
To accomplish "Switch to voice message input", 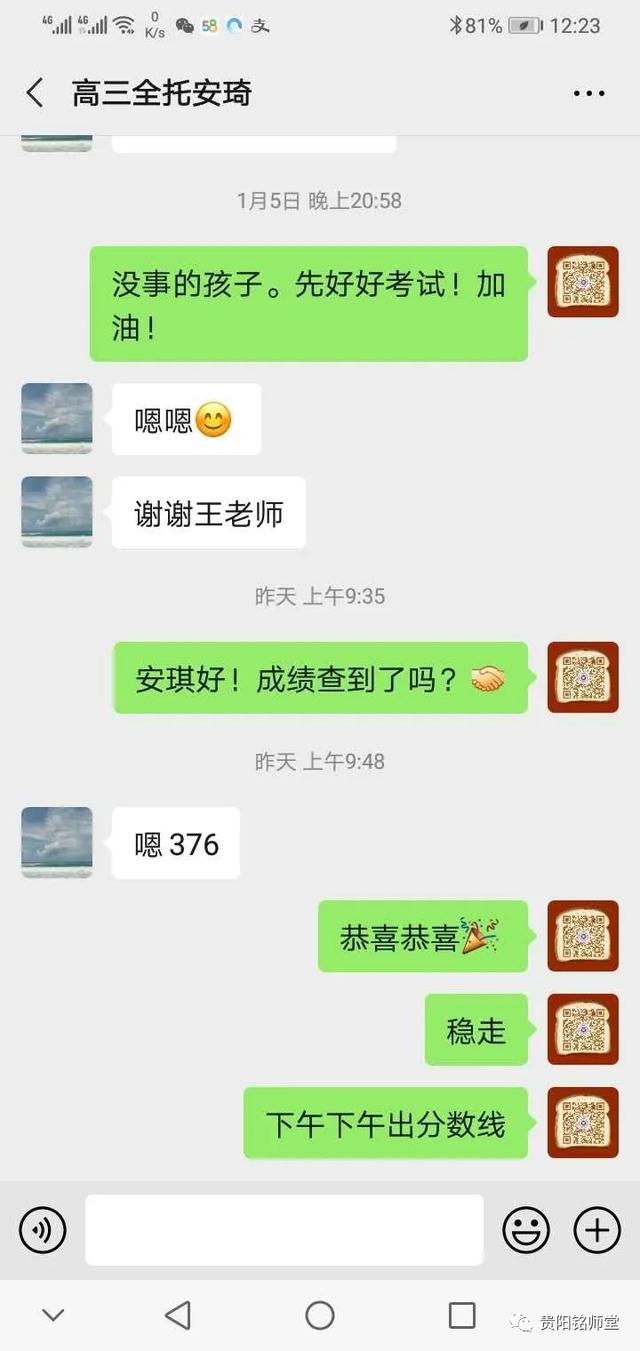I will pos(43,1229).
